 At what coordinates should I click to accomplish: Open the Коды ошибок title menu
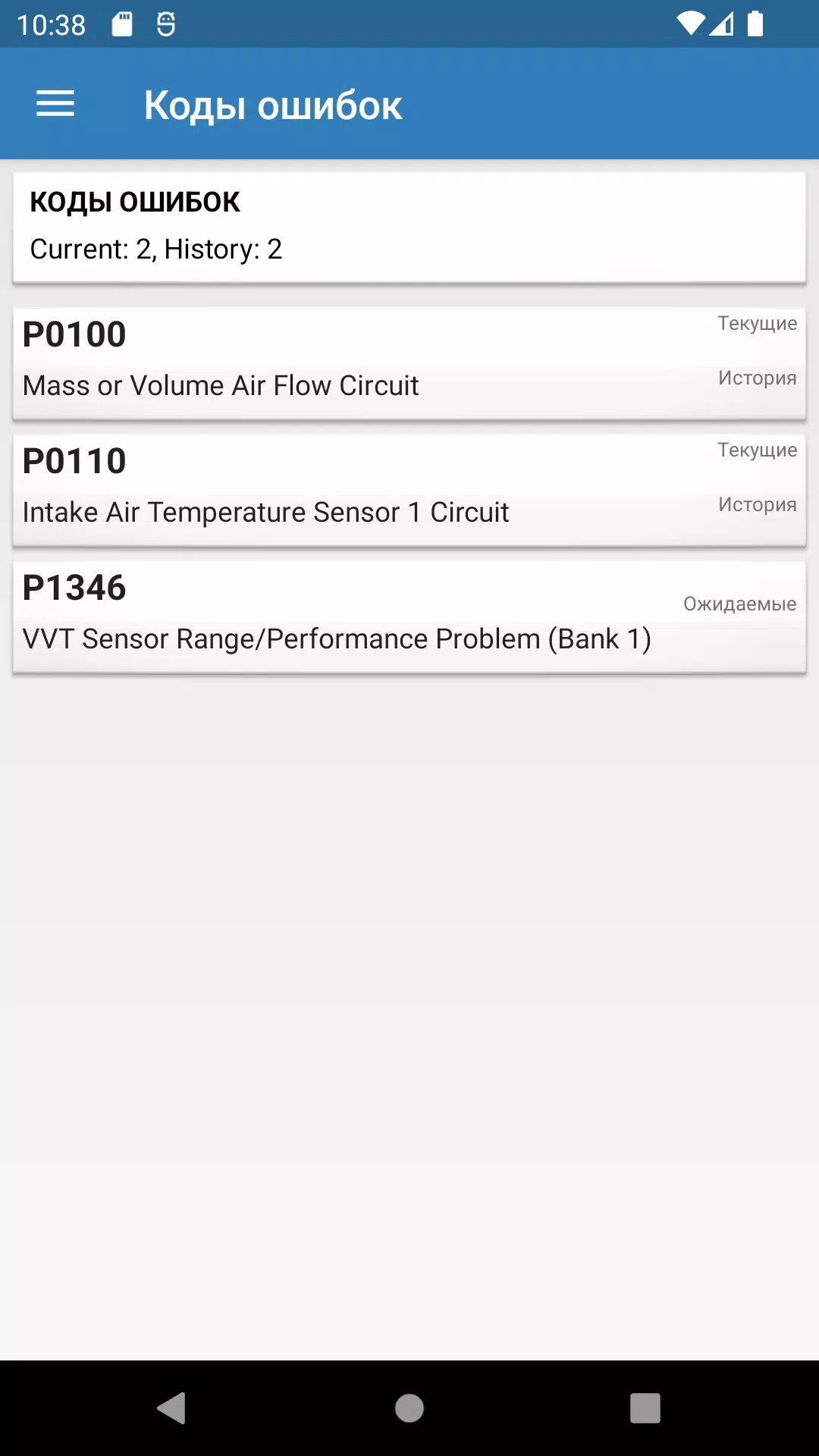273,105
